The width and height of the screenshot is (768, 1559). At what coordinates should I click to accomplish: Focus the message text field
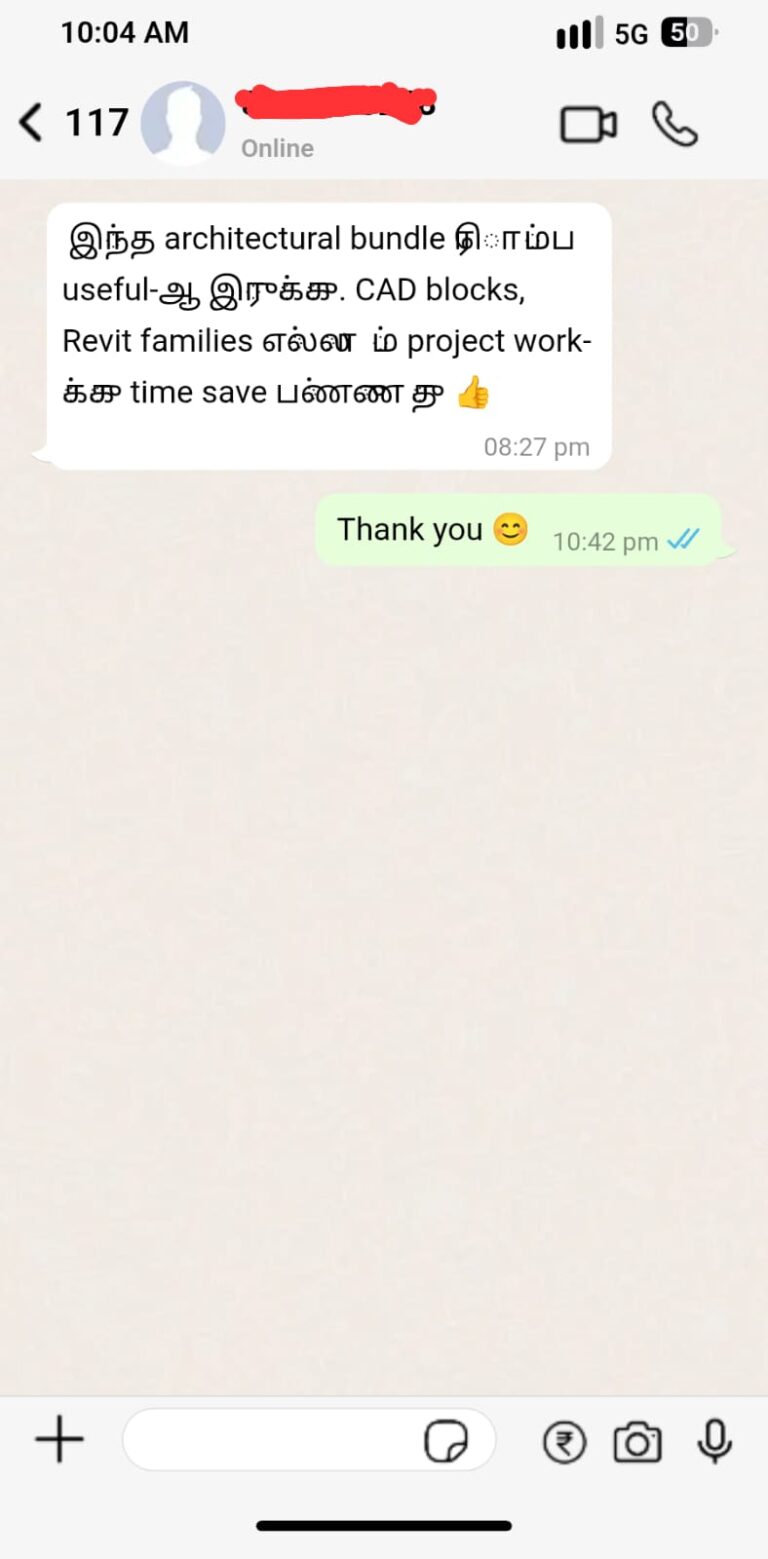coord(270,1441)
